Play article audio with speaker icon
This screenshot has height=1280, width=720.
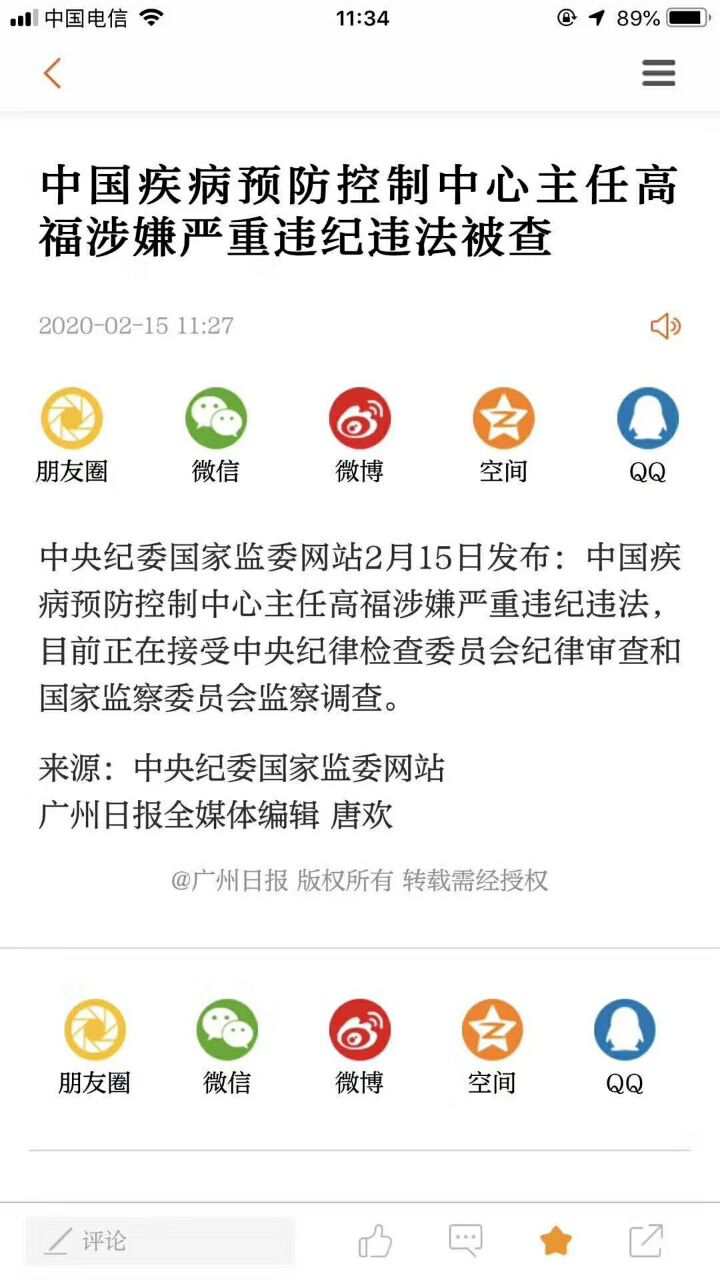click(x=665, y=326)
